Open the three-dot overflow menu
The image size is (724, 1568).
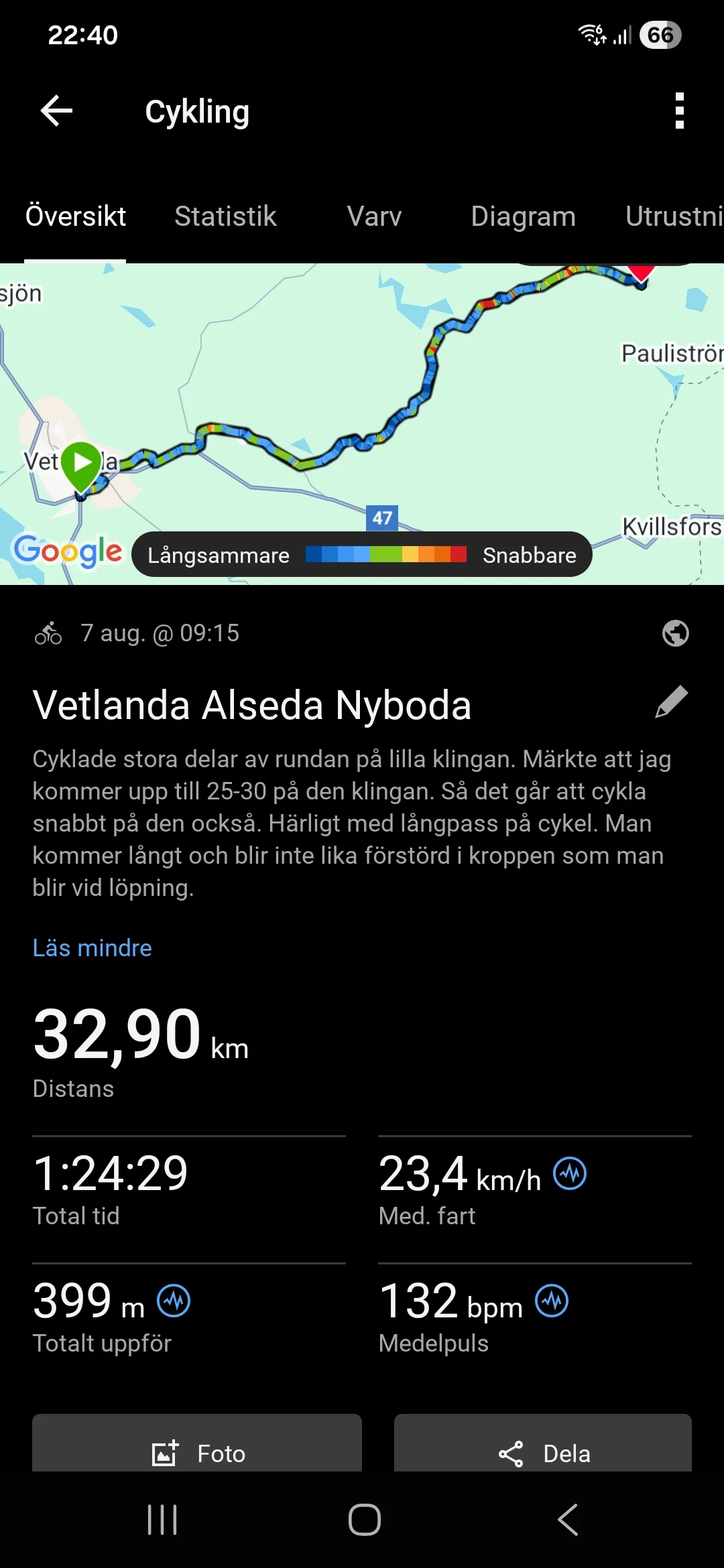coord(680,111)
